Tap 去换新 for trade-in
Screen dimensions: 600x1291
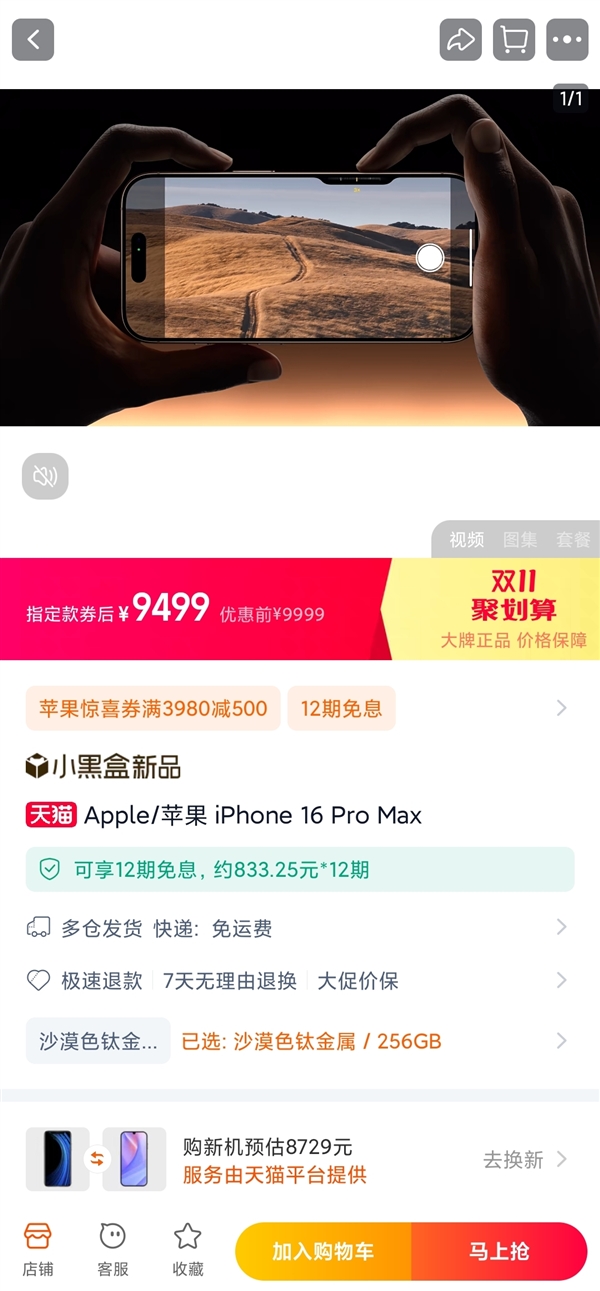click(524, 1159)
